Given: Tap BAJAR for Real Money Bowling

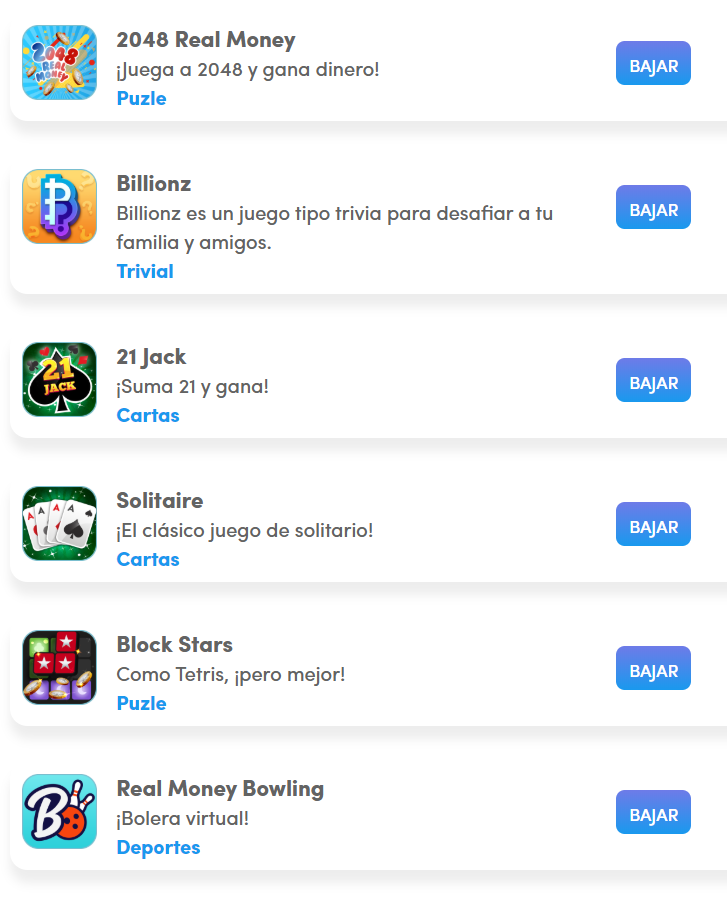Looking at the screenshot, I should pos(653,813).
